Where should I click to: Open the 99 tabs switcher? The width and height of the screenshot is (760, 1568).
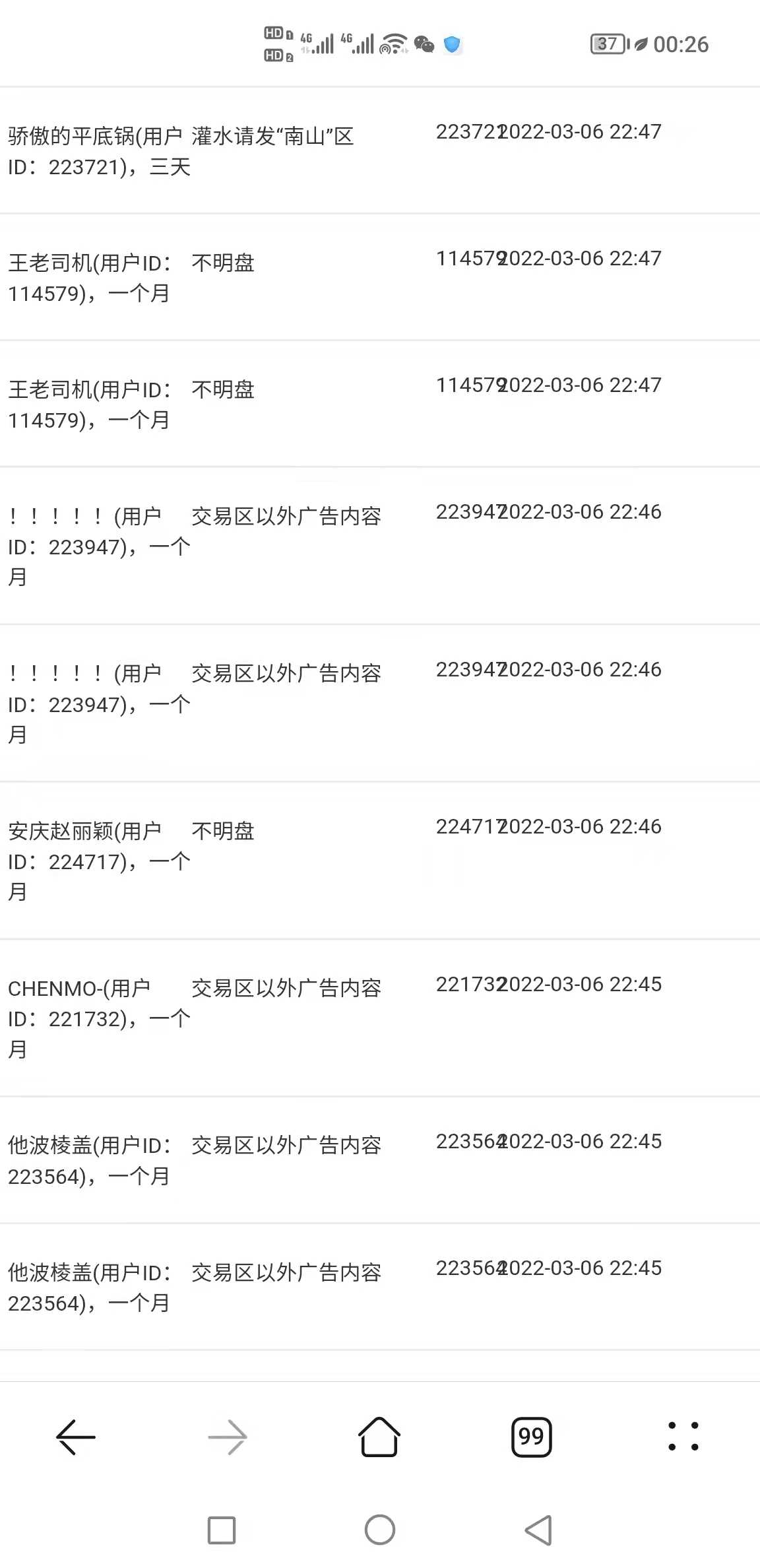[x=531, y=1437]
